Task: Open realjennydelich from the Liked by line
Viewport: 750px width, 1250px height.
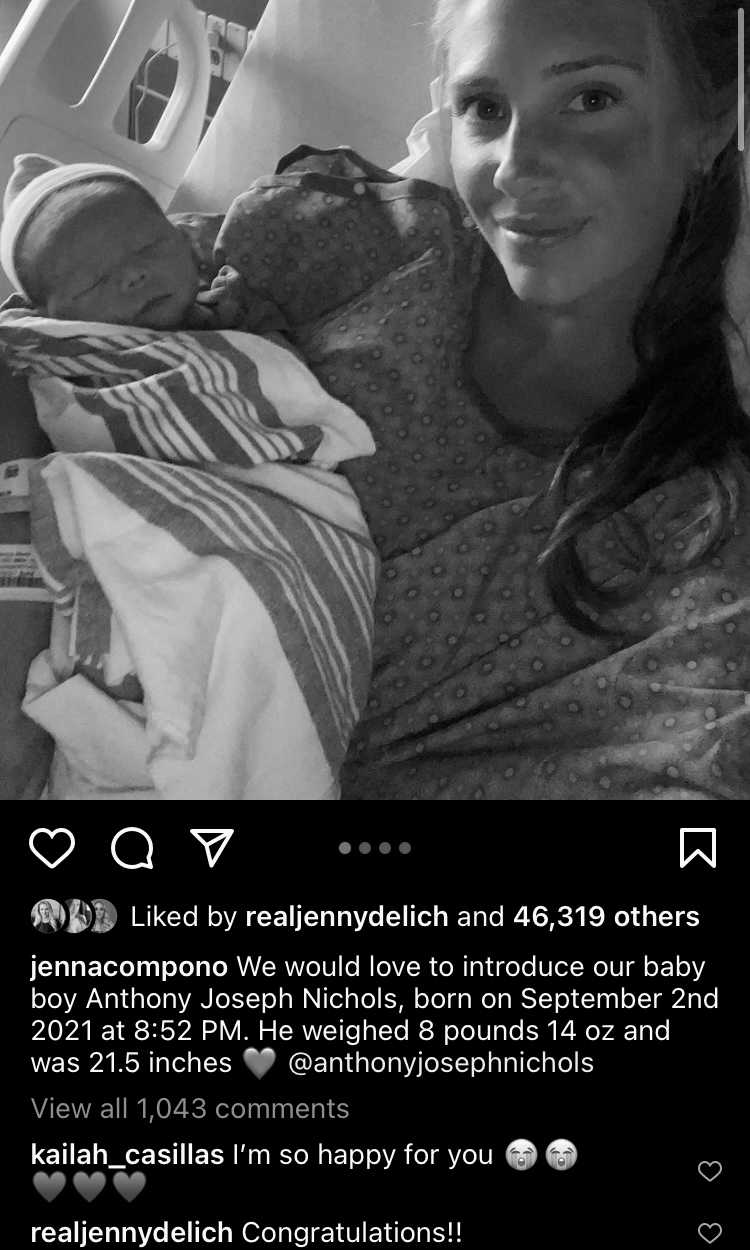Action: (346, 916)
